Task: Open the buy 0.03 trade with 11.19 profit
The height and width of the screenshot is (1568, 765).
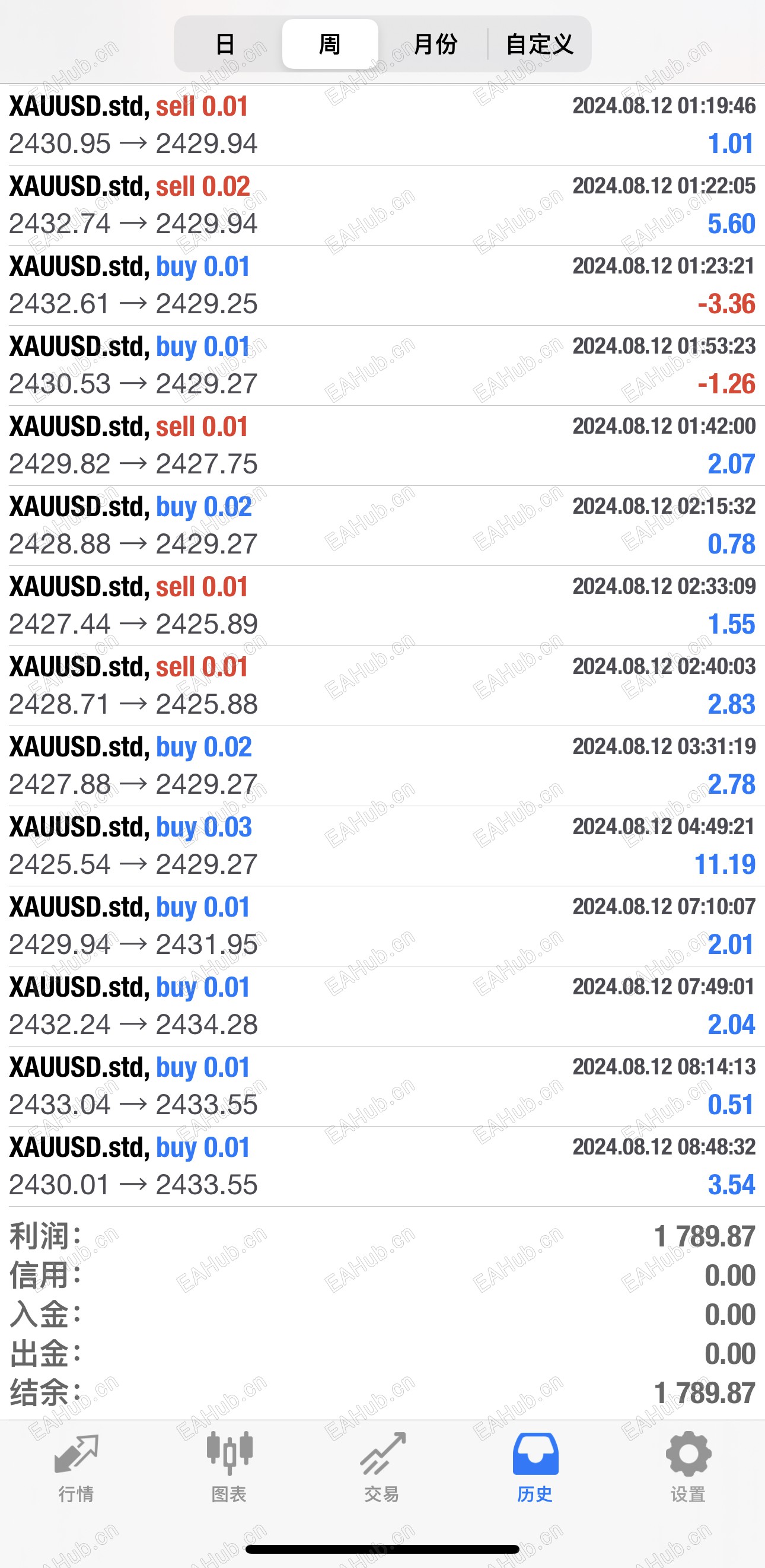Action: click(x=382, y=846)
